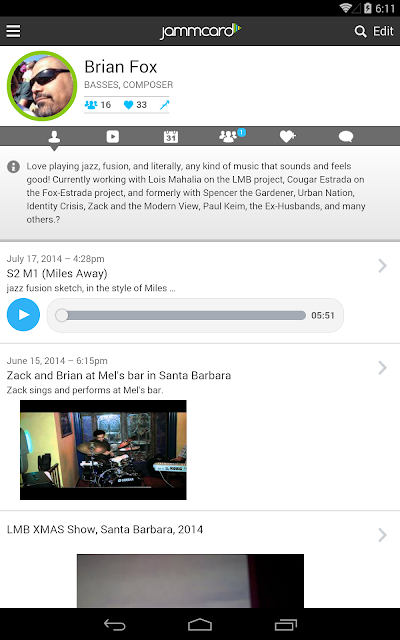Tap the blue arrow share icon
400x640 pixels.
(164, 105)
